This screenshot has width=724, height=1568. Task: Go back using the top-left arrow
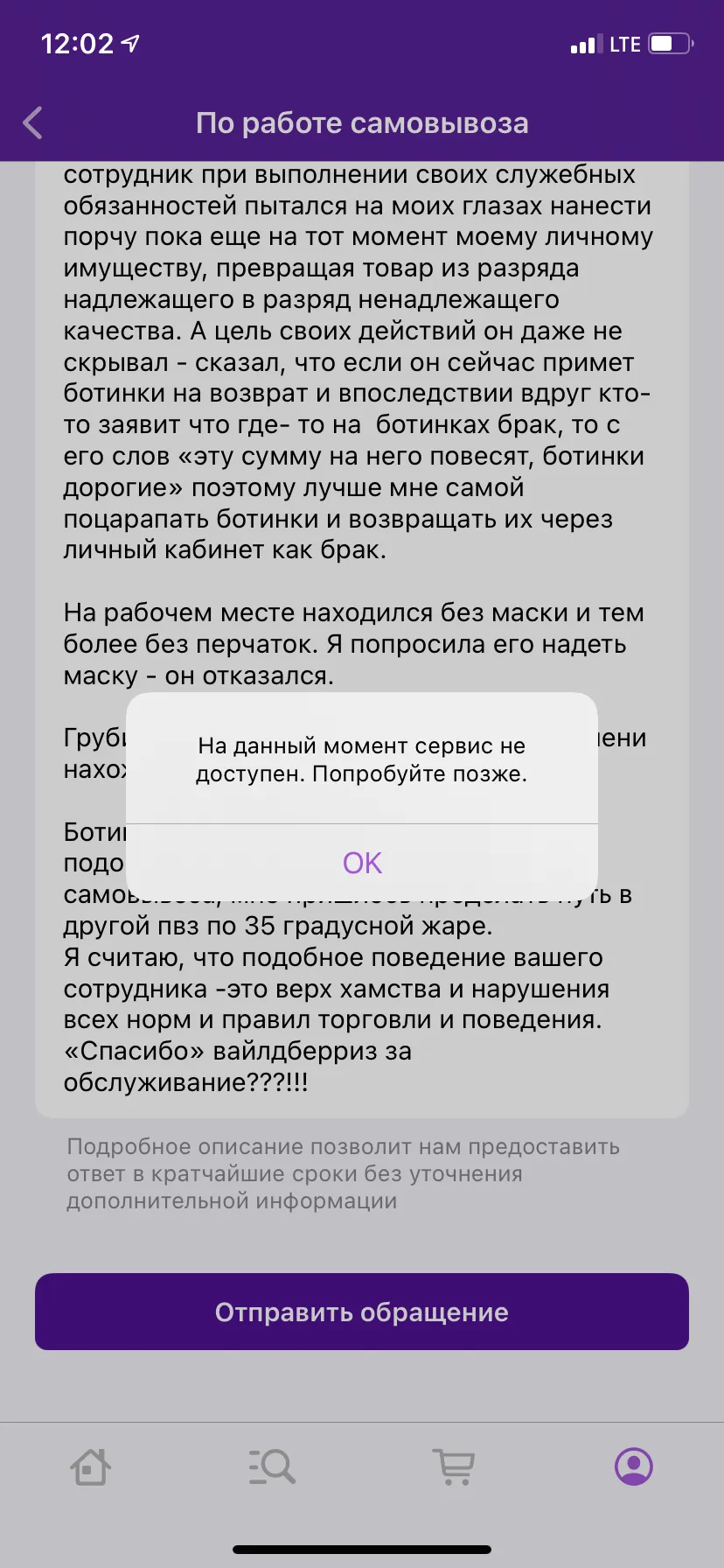pyautogui.click(x=32, y=123)
